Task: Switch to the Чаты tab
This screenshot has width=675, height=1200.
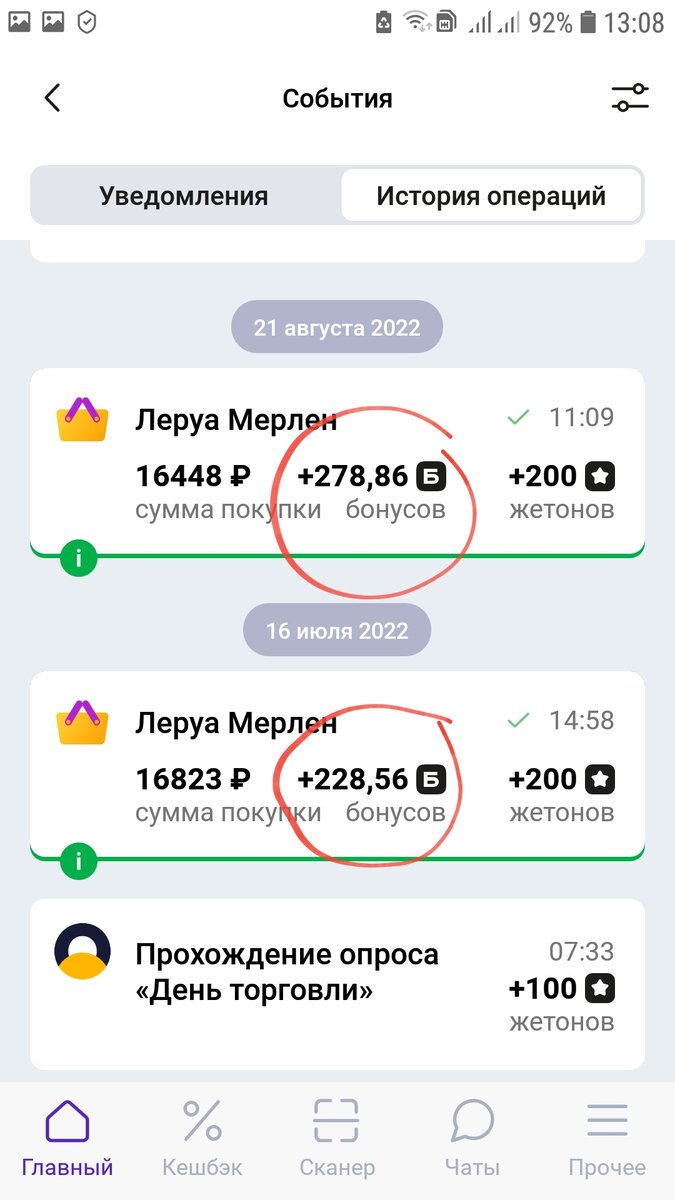Action: click(x=472, y=1138)
